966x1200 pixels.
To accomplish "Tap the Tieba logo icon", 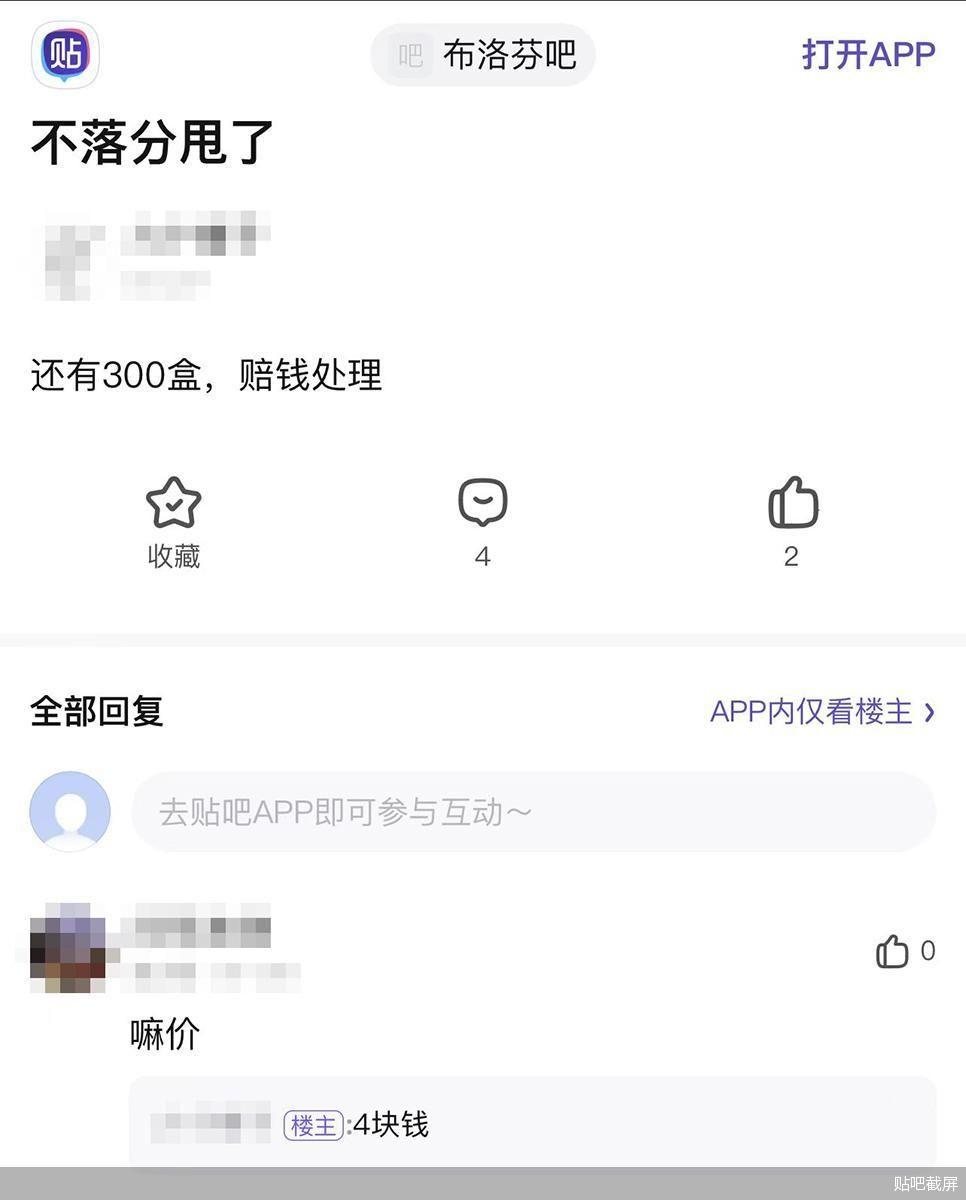I will (x=65, y=54).
